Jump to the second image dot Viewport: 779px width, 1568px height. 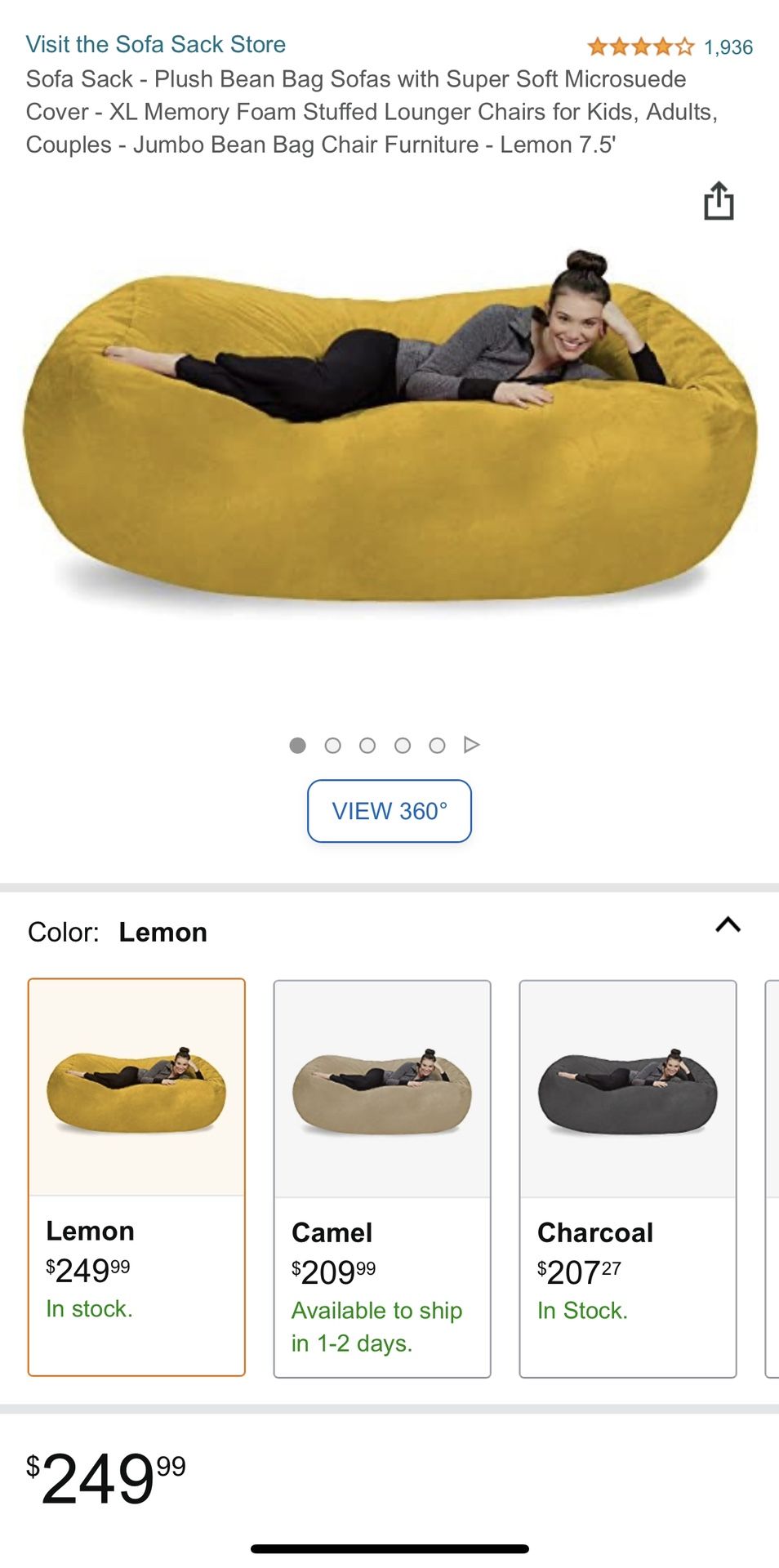click(332, 746)
